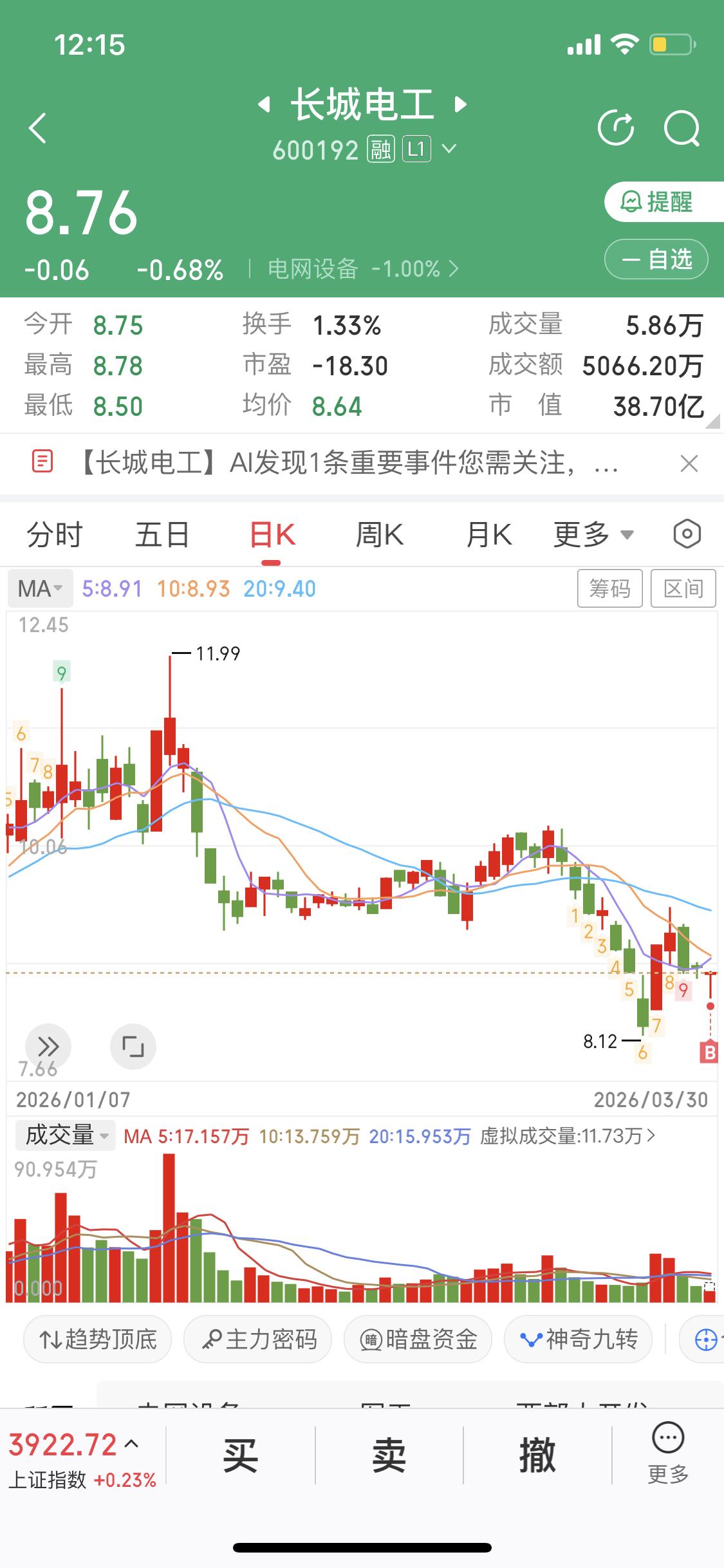Open chart settings via the target circle icon
The width and height of the screenshot is (724, 1568).
point(686,534)
